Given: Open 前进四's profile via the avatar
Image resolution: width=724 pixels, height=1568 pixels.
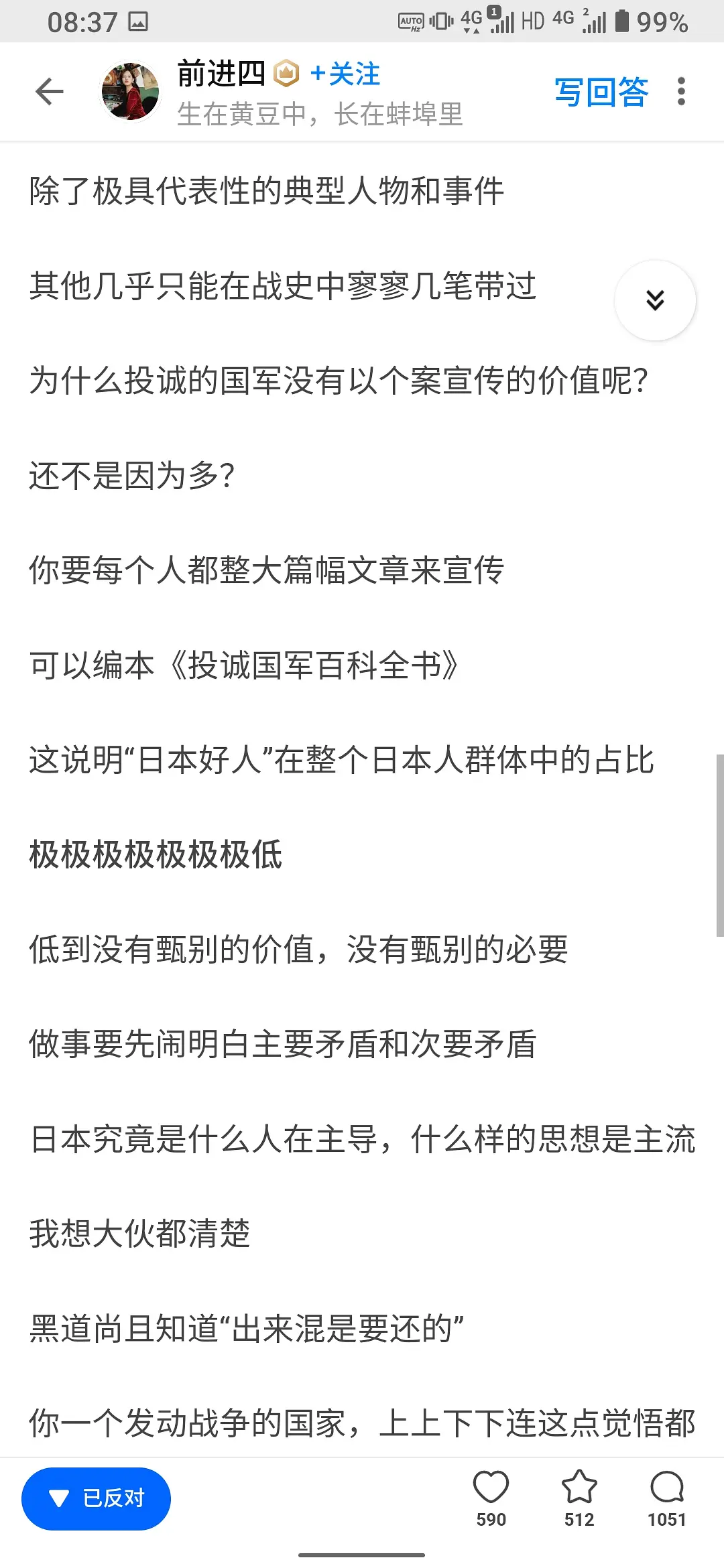Looking at the screenshot, I should (x=131, y=92).
